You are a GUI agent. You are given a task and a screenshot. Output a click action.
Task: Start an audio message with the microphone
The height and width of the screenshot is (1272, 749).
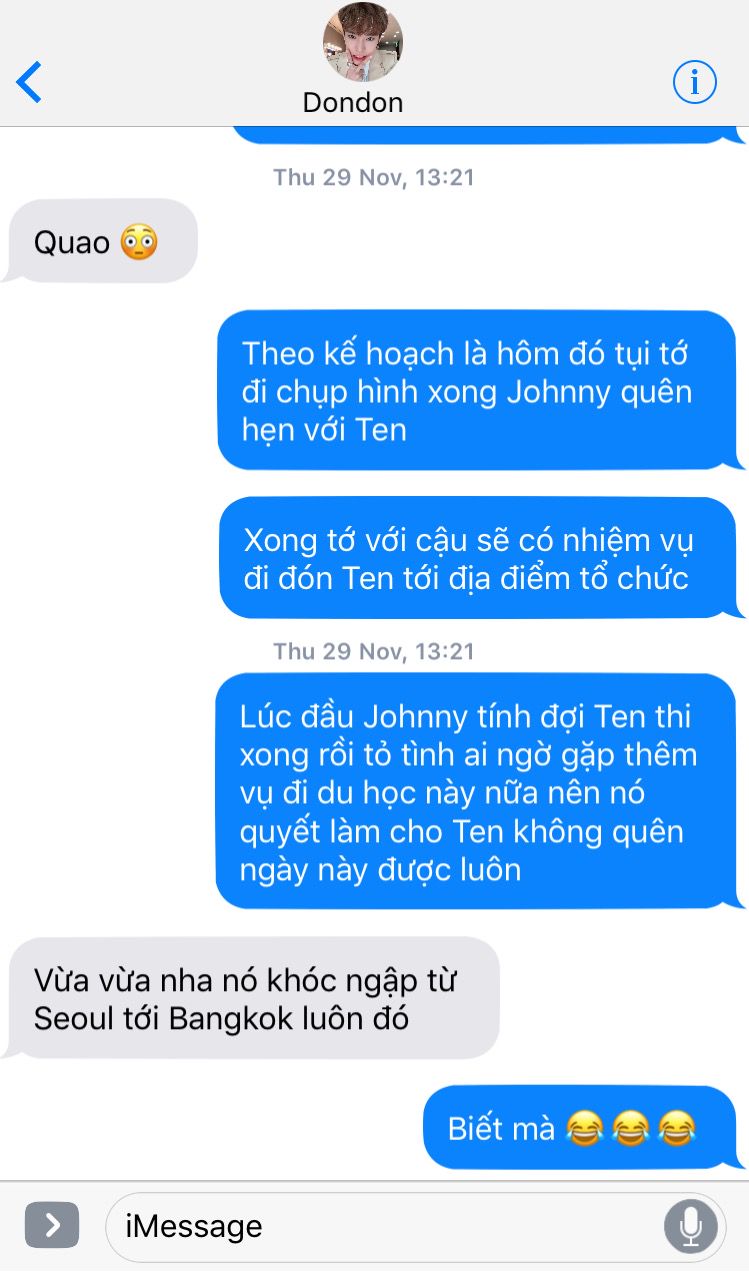[691, 1226]
